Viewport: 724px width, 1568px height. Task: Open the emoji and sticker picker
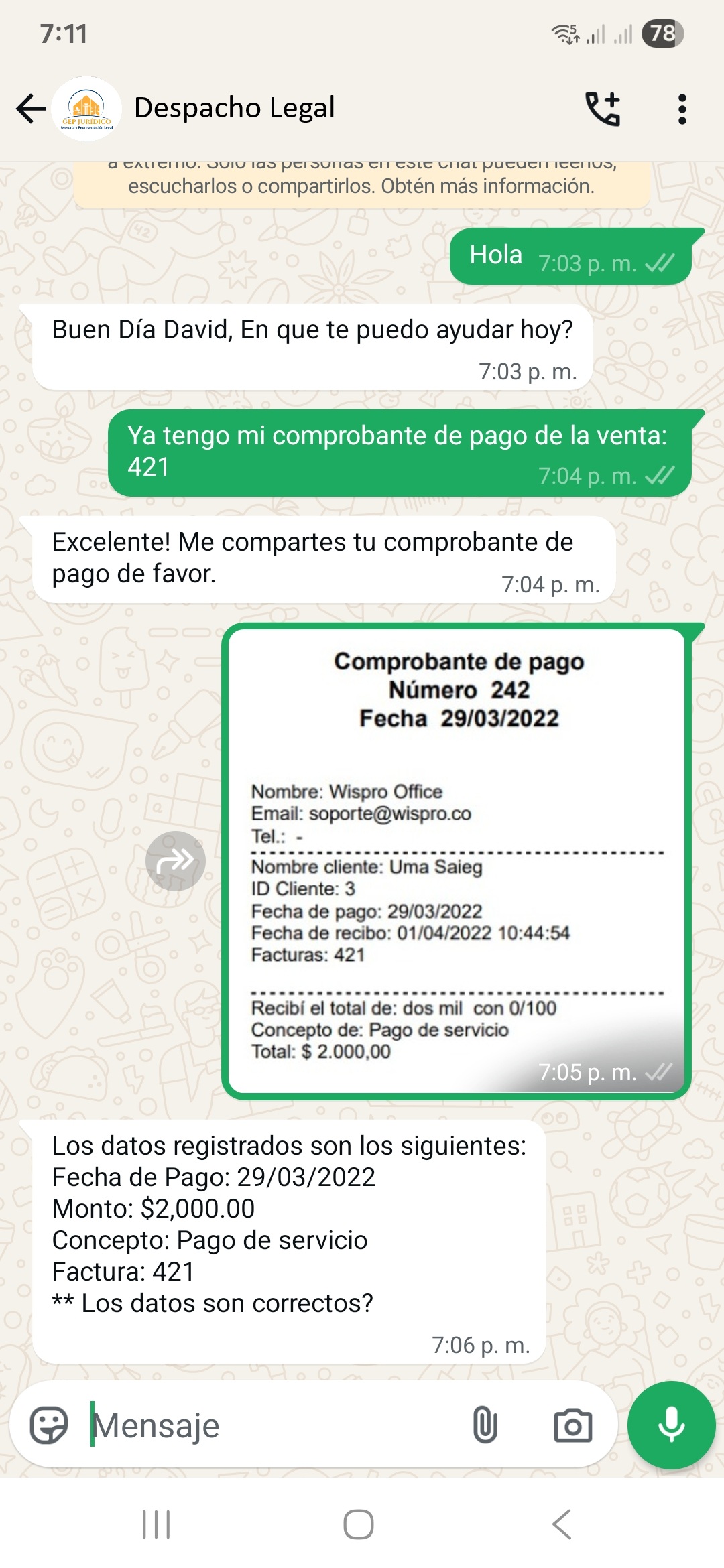pos(49,1425)
